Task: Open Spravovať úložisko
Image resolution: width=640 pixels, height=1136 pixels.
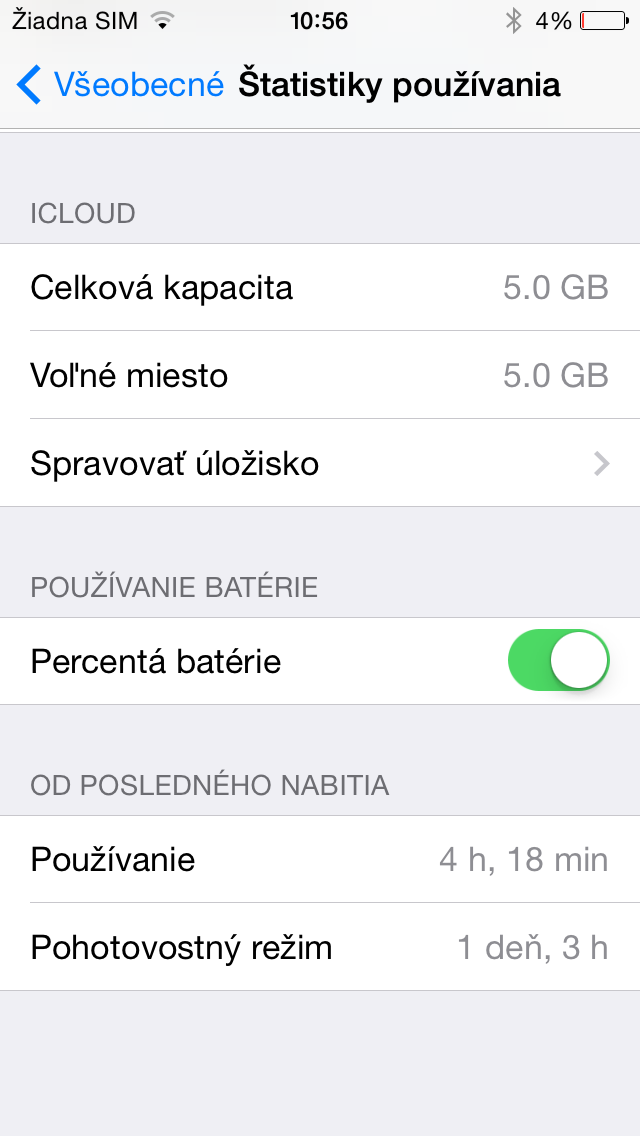Action: [320, 464]
